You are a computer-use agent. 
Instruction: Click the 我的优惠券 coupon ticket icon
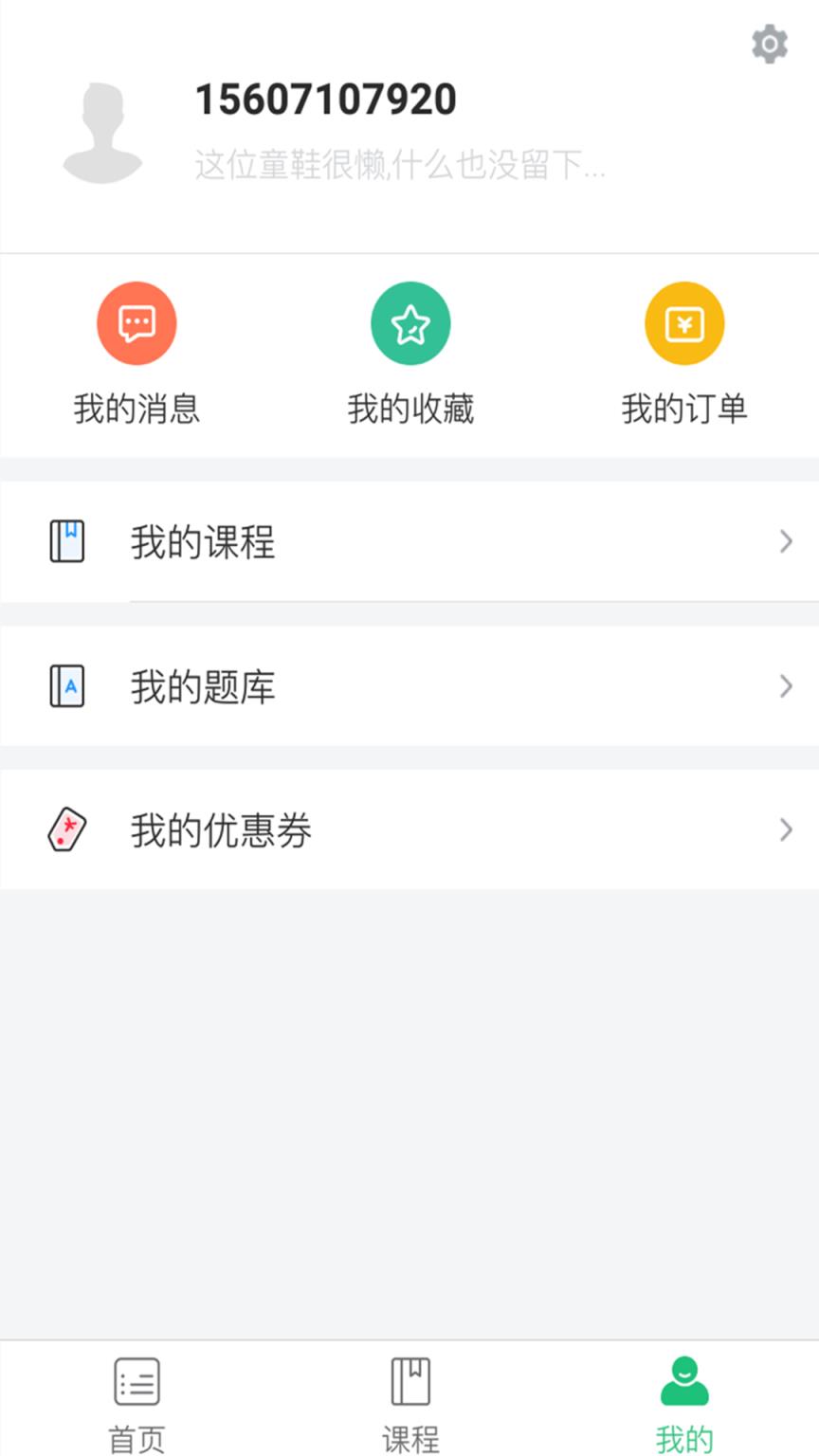(68, 829)
